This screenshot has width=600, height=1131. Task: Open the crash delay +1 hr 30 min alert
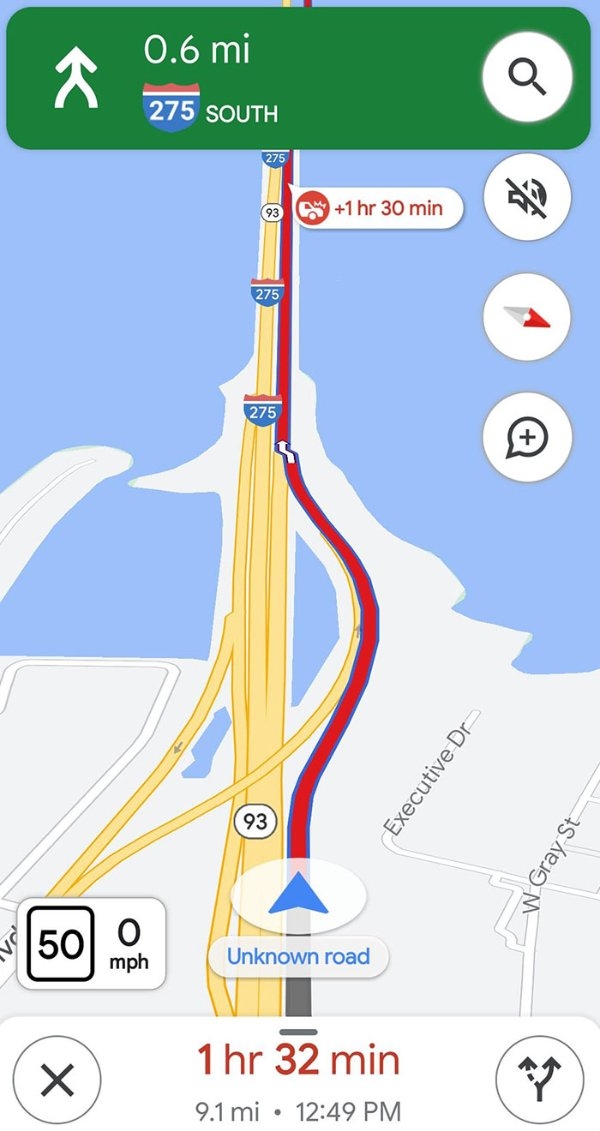381,209
